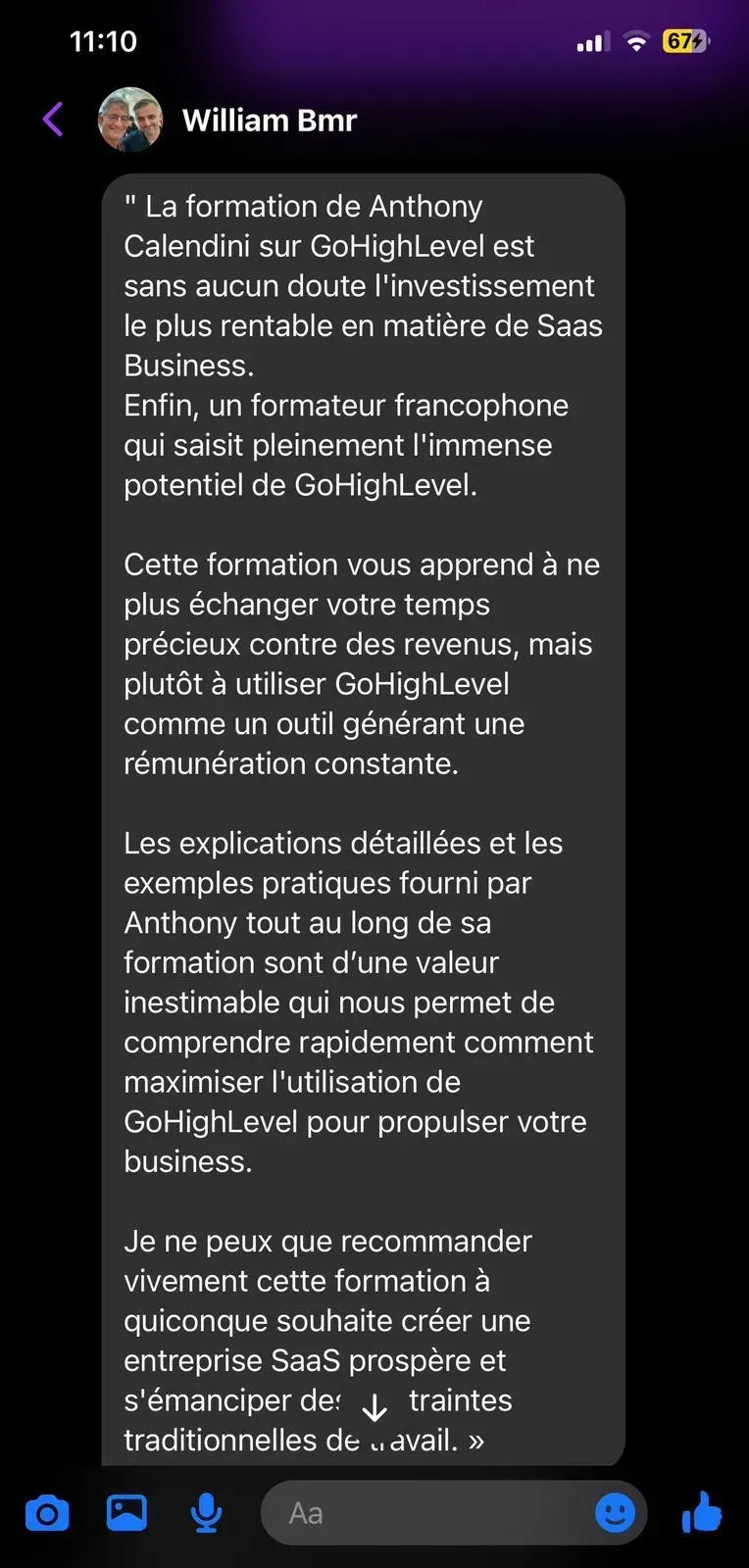Viewport: 749px width, 1568px height.
Task: Record a voice message with the microphone
Action: coord(206,1514)
